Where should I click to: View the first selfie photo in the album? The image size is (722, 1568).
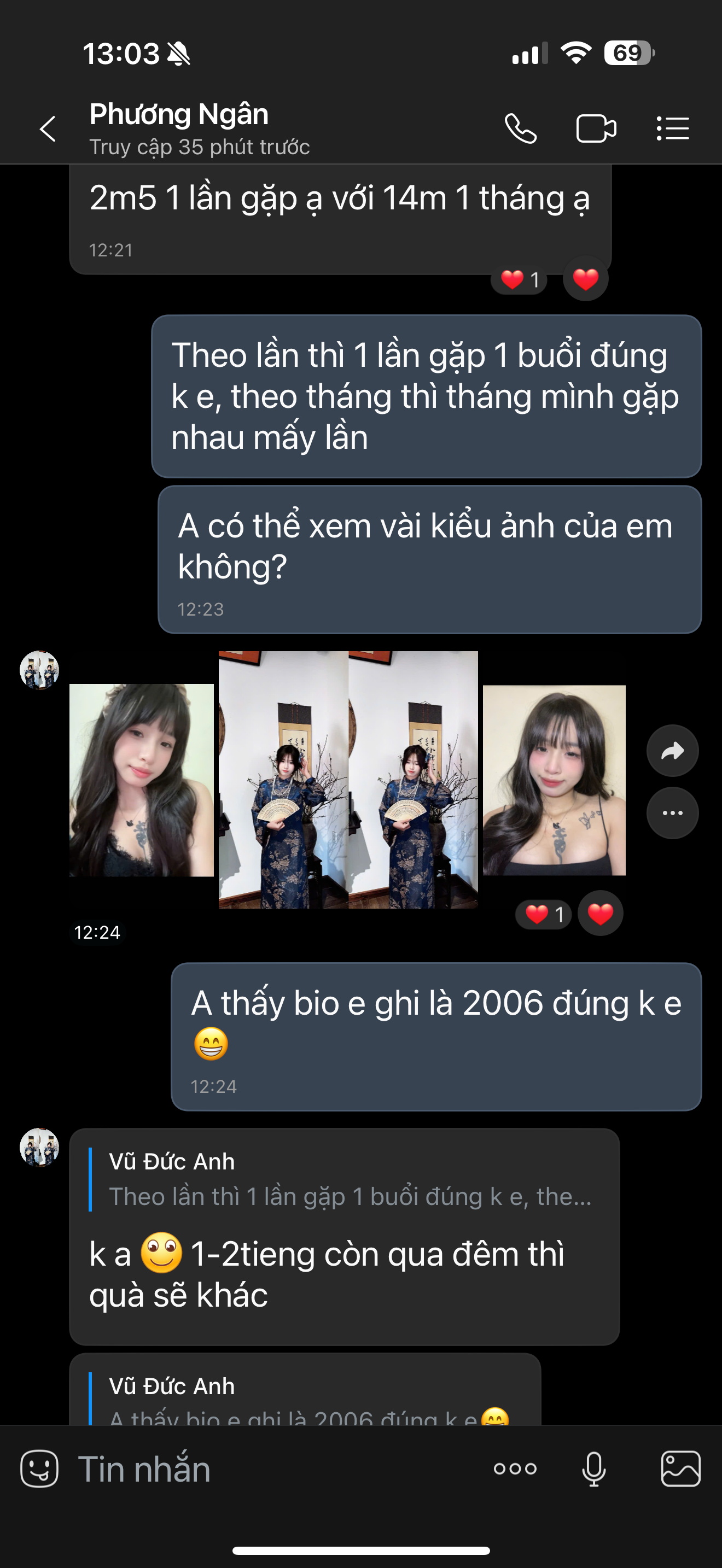click(141, 780)
